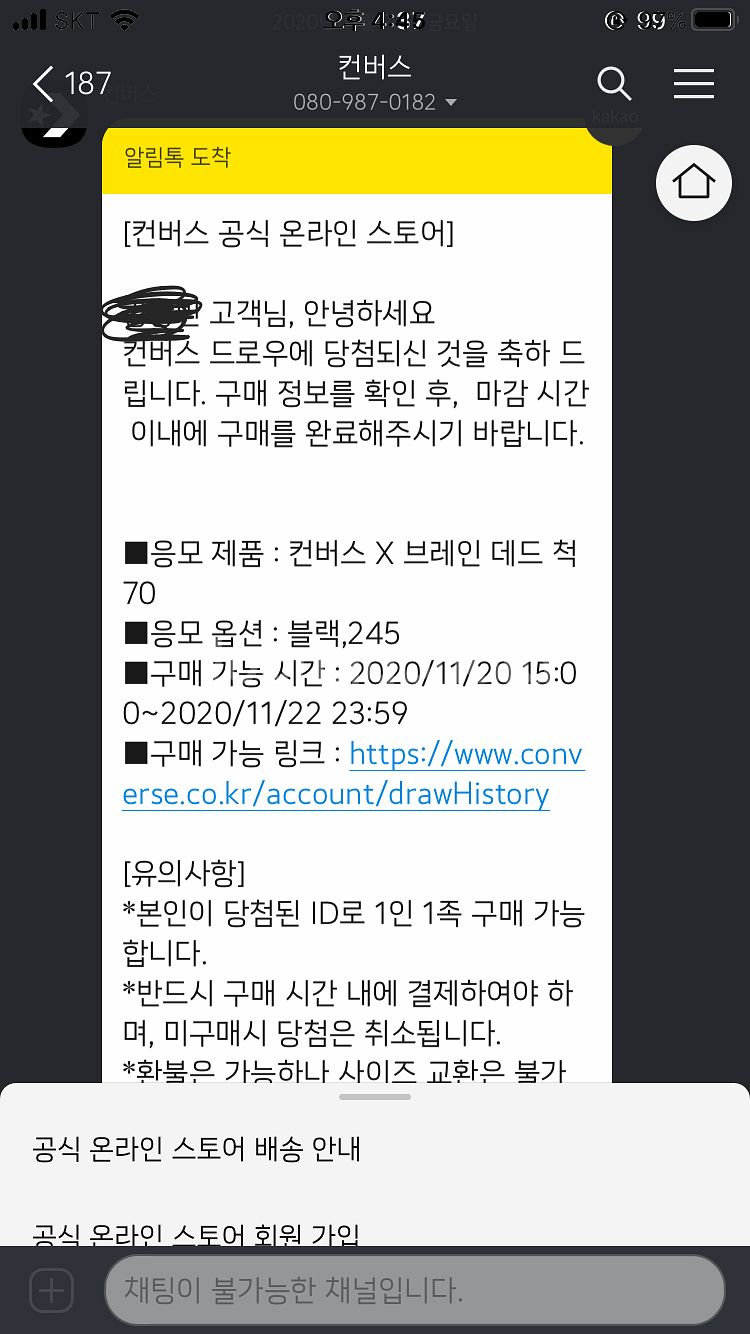The width and height of the screenshot is (750, 1334).
Task: Tap the plus attach button
Action: (52, 1291)
